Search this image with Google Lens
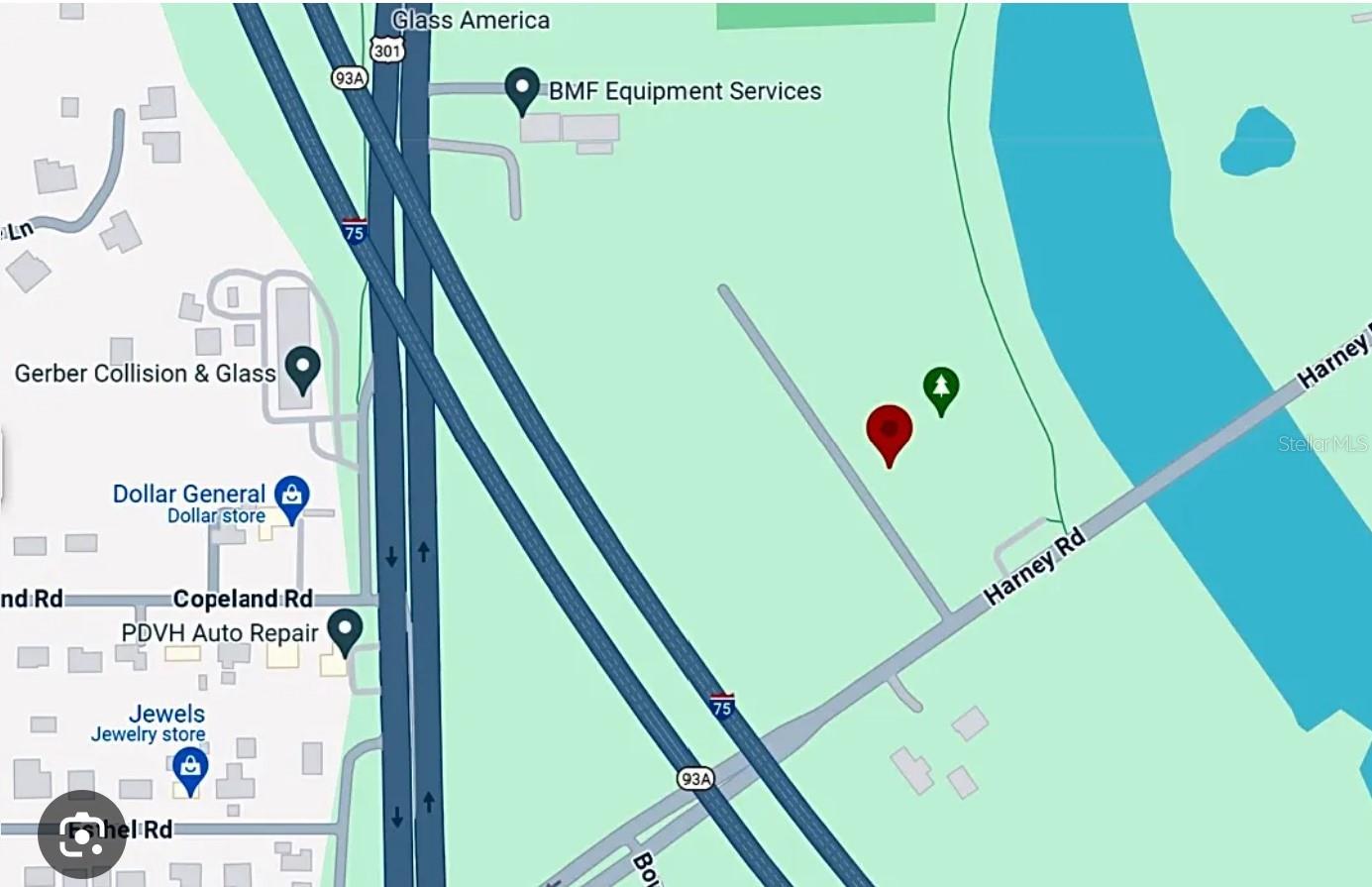This screenshot has width=1372, height=887. coord(82,835)
